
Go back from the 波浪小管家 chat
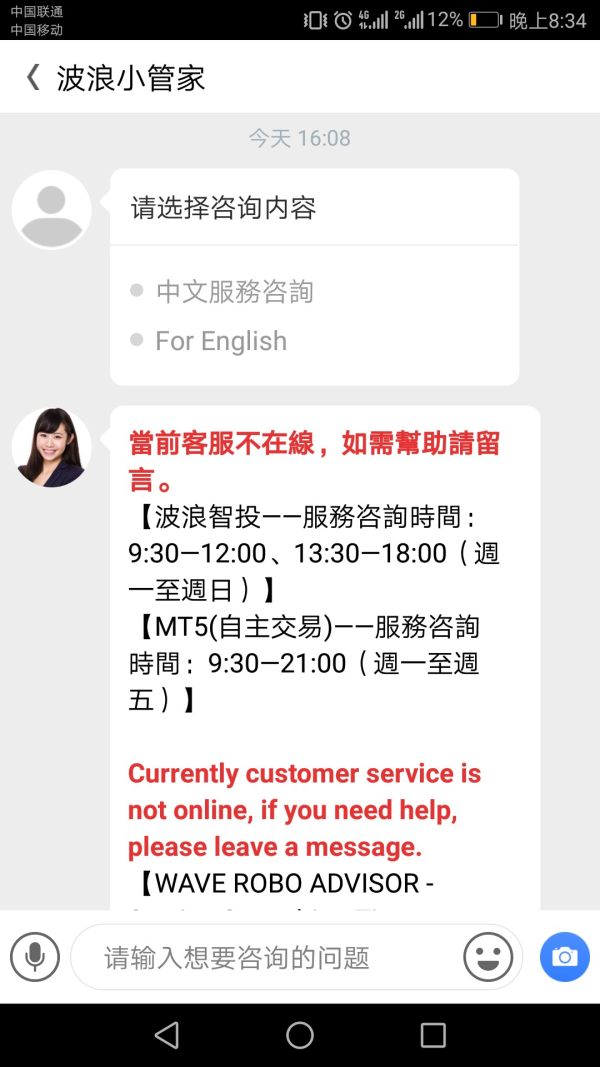33,79
